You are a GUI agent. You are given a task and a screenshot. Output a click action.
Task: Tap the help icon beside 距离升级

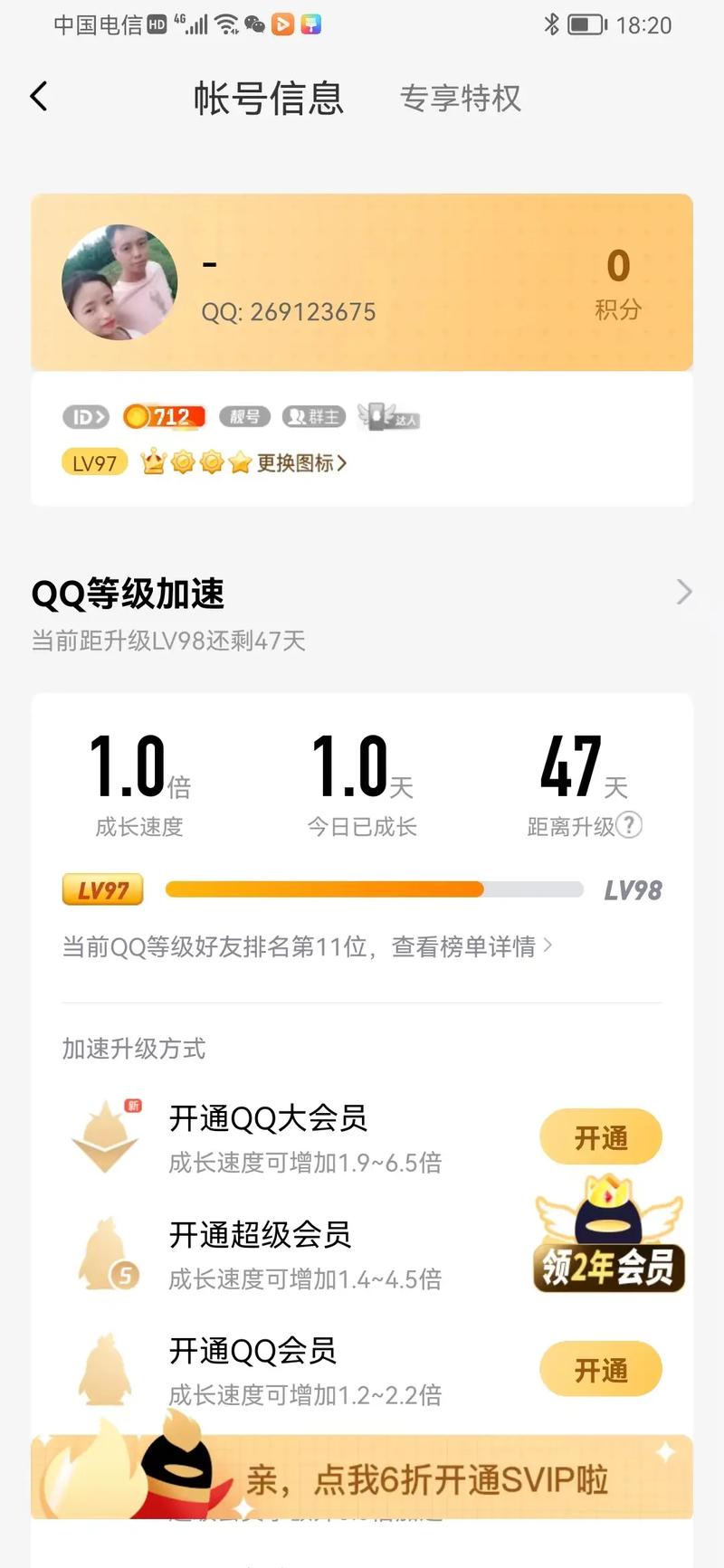pos(629,825)
